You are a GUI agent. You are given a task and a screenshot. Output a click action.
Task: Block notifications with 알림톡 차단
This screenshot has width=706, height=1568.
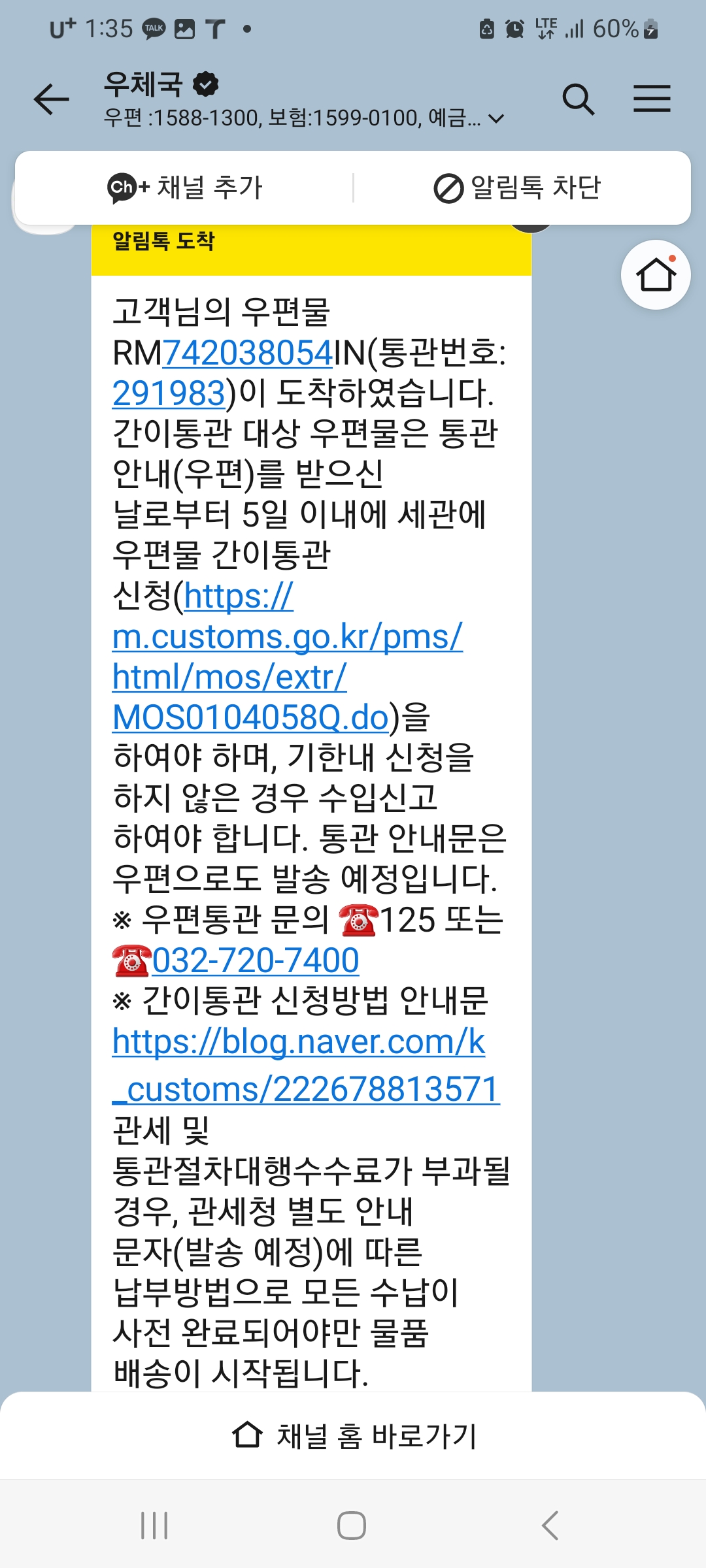pos(517,188)
